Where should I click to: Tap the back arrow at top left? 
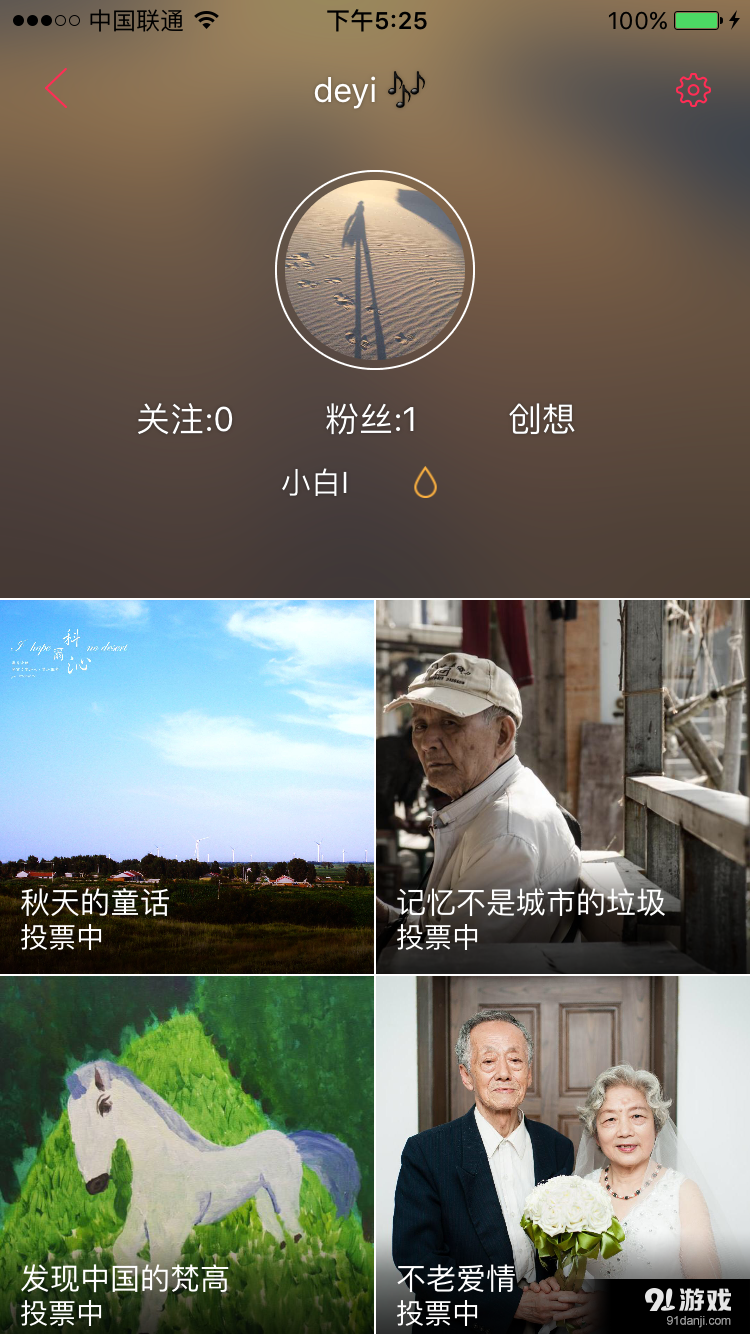click(55, 89)
